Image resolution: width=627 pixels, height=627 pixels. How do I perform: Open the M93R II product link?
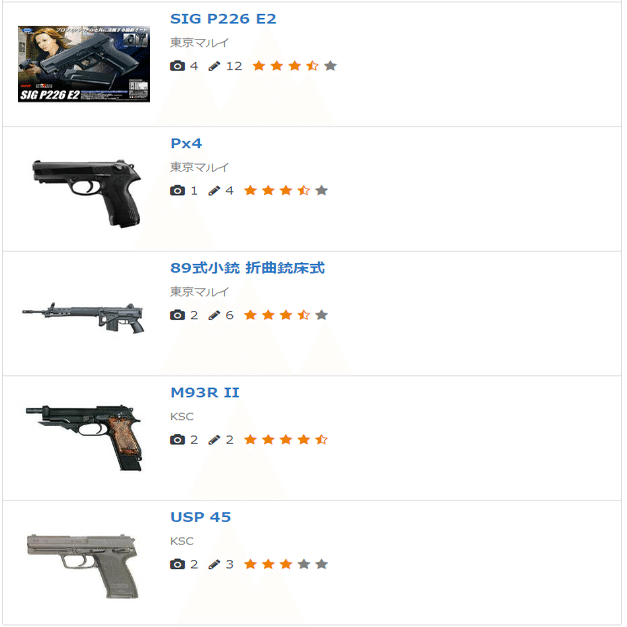tap(204, 392)
